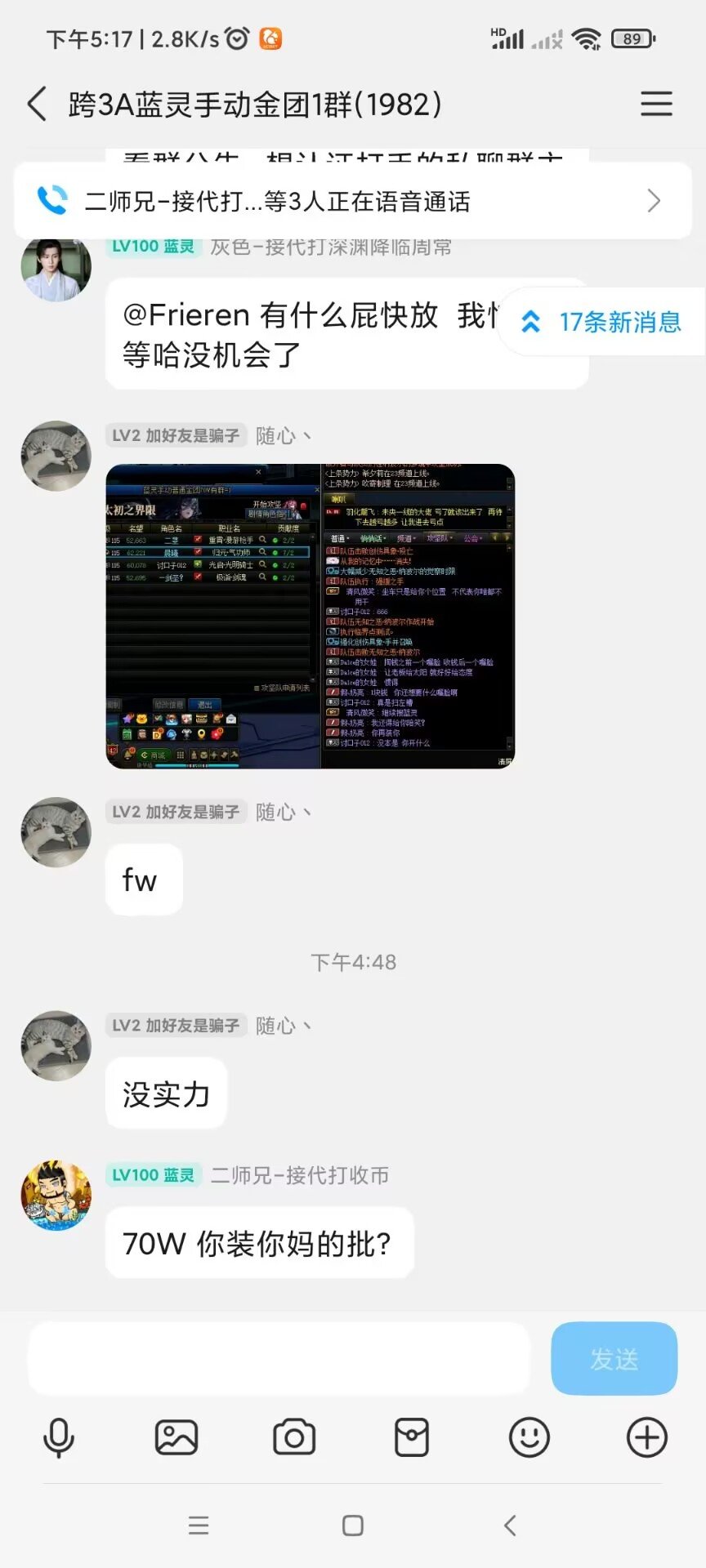The image size is (706, 1568).
Task: Open the emoji sticker panel
Action: (x=529, y=1438)
